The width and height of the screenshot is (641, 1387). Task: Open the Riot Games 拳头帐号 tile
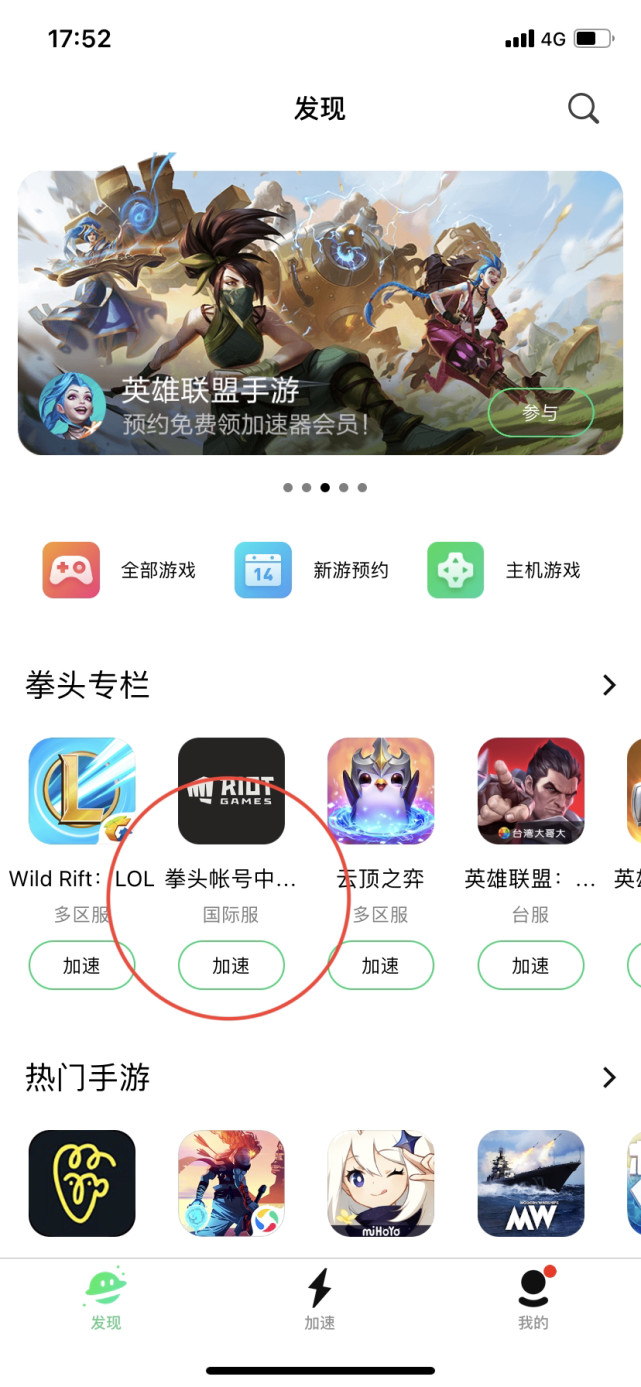pyautogui.click(x=231, y=791)
